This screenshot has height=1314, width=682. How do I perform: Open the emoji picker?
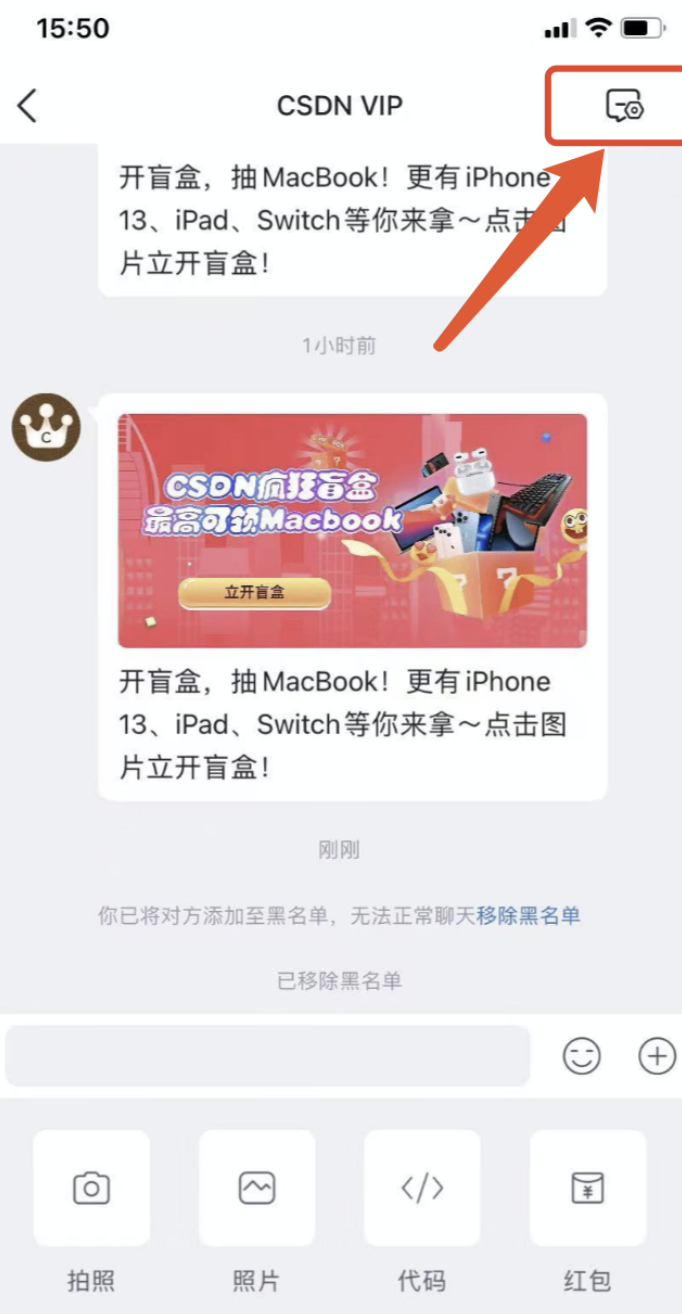(x=582, y=1056)
